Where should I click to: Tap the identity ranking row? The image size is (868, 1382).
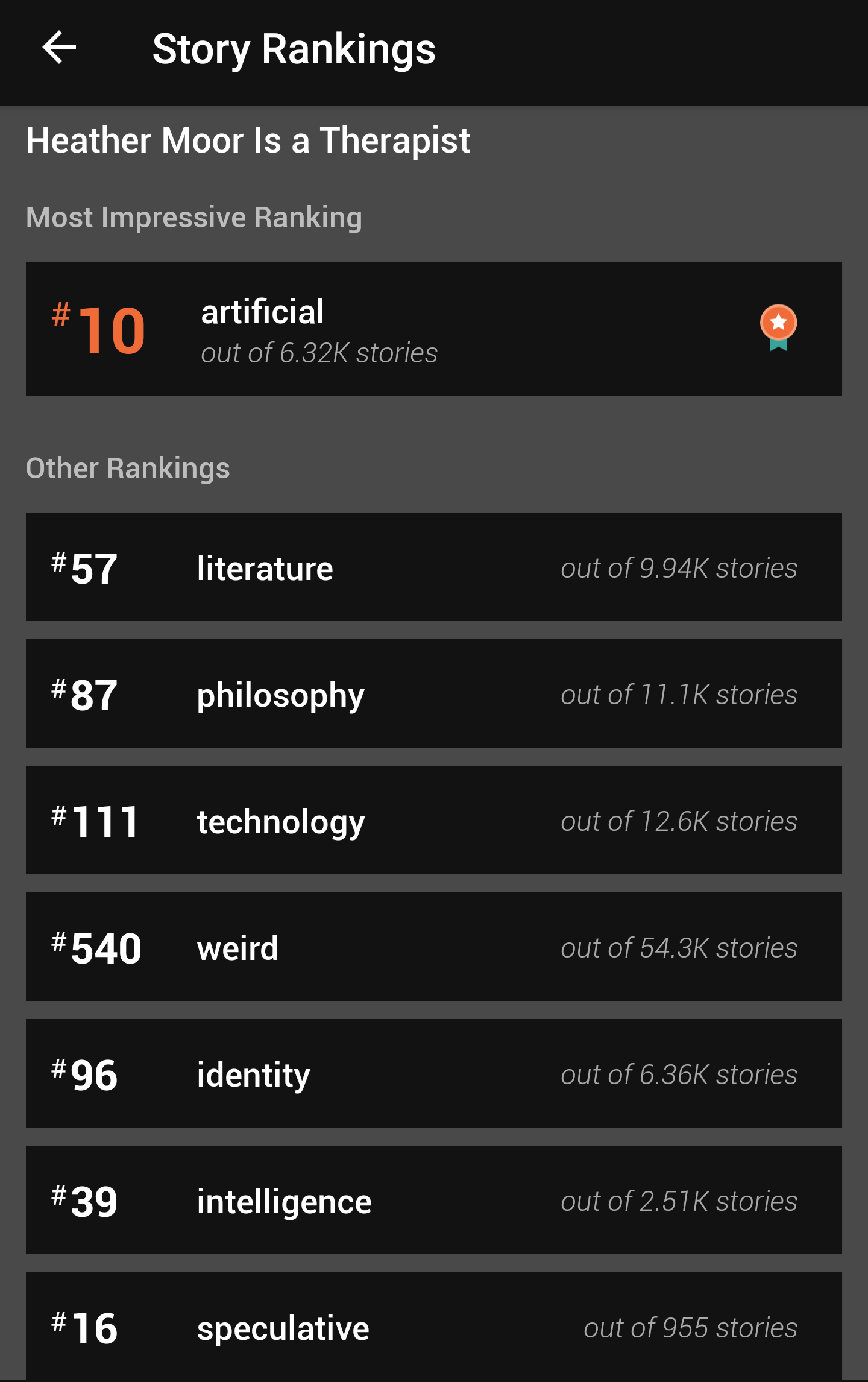tap(433, 1073)
